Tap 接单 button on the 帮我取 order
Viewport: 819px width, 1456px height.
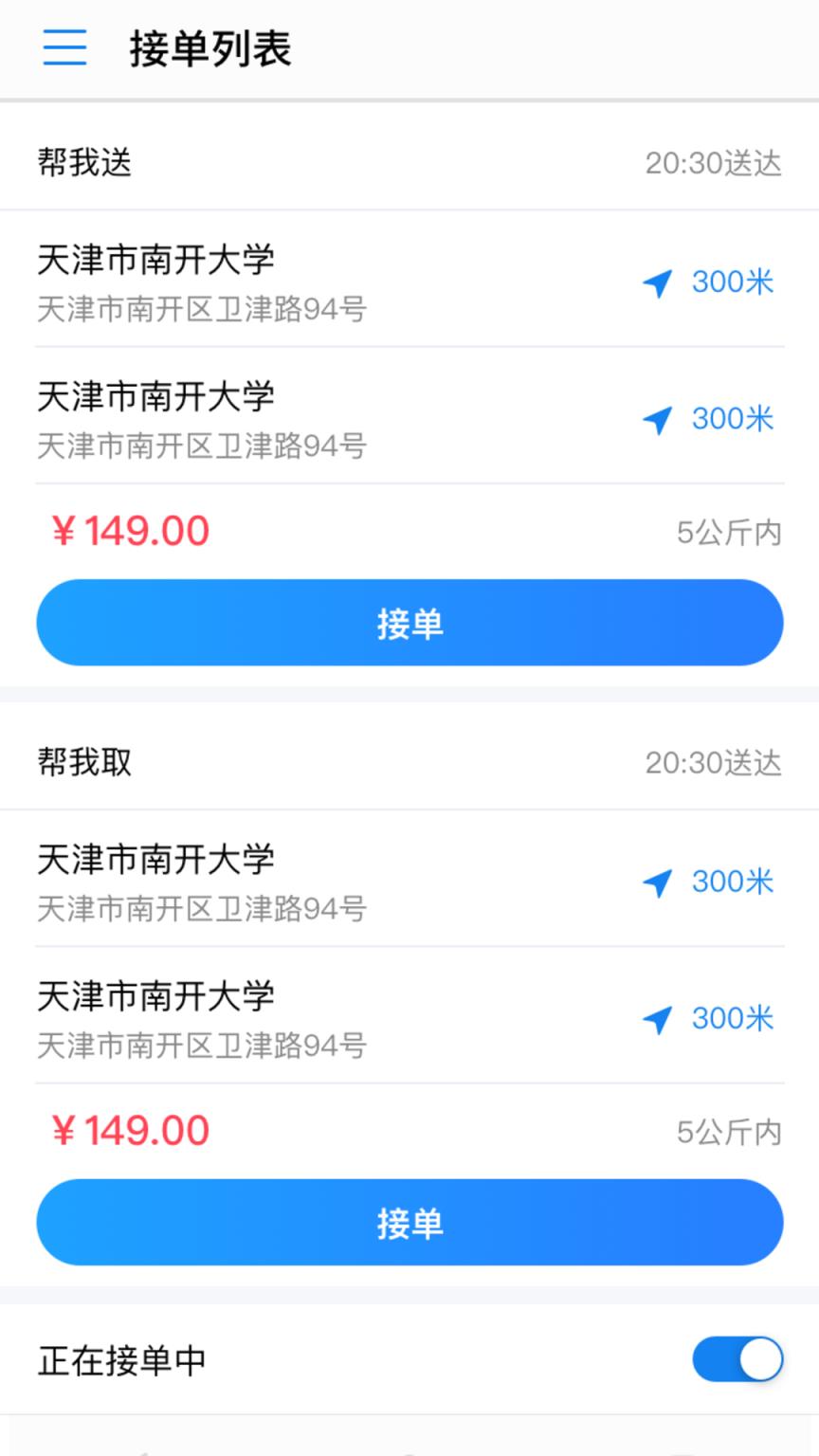coord(409,1222)
